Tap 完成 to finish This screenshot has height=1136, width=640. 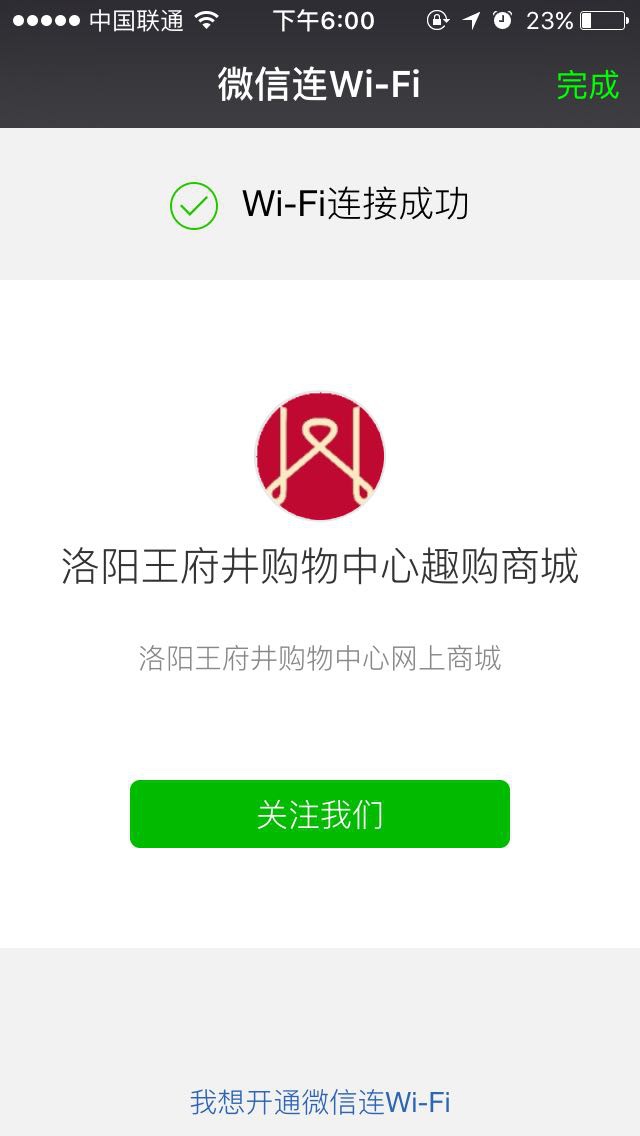tap(587, 85)
